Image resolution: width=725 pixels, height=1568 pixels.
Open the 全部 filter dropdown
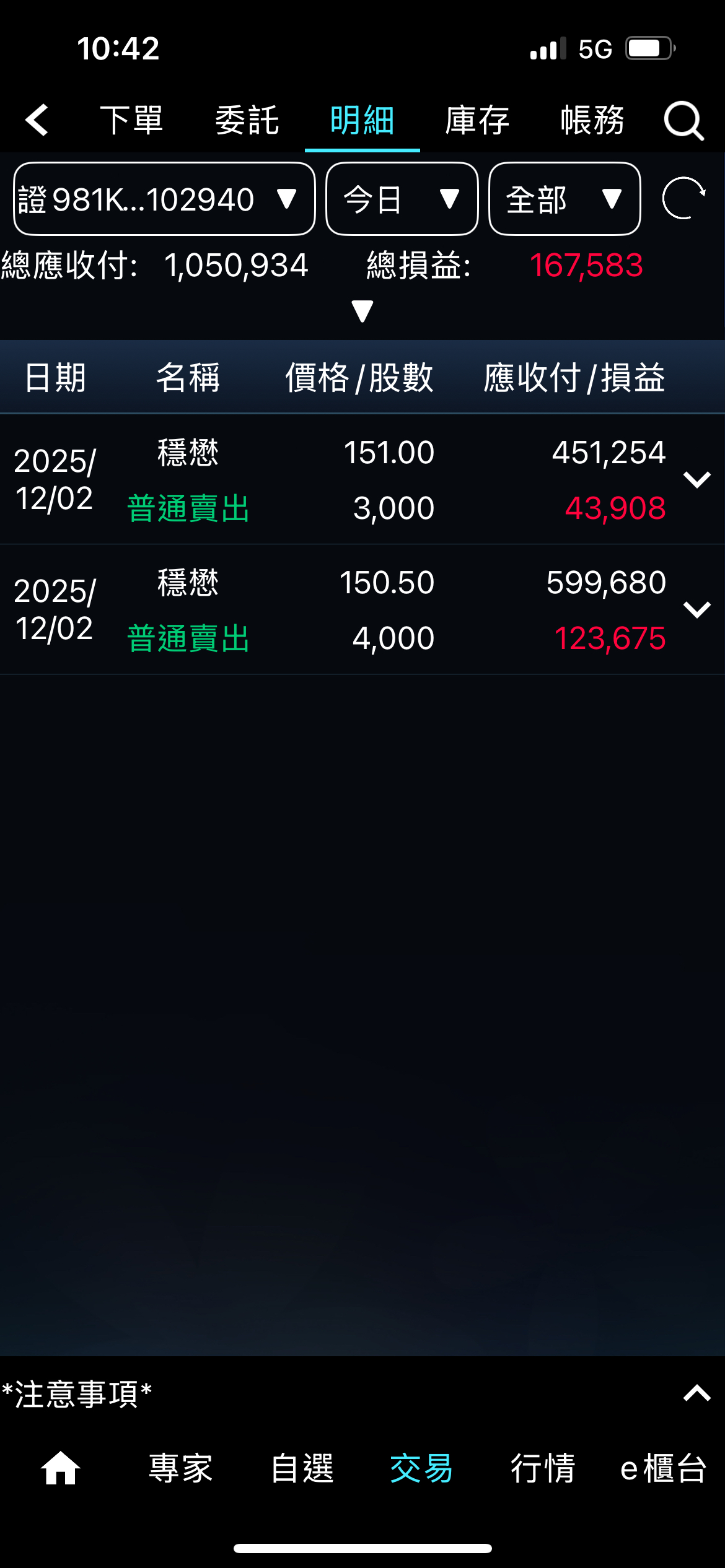click(565, 199)
